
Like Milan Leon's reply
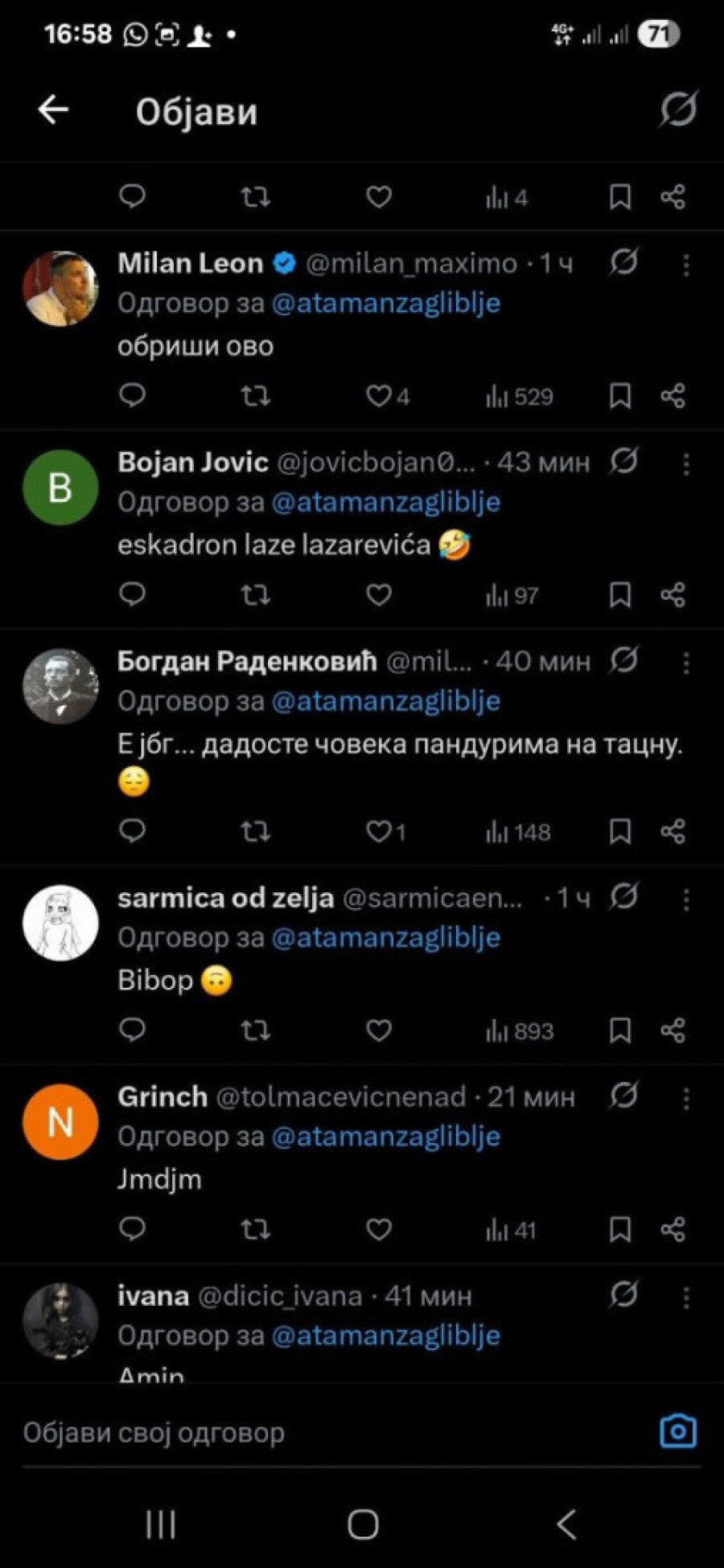click(x=379, y=396)
